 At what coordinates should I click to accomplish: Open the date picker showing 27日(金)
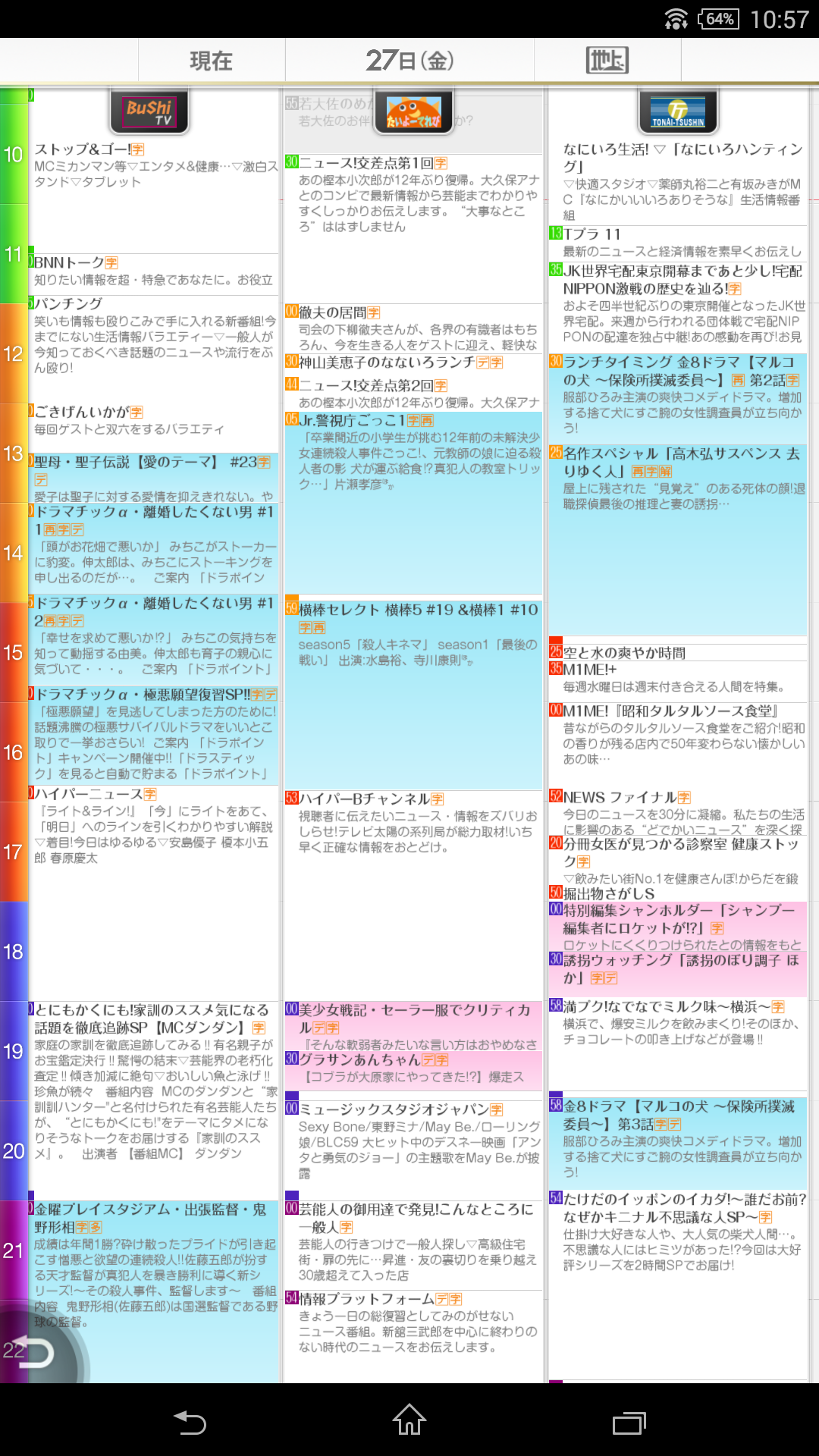point(409,61)
